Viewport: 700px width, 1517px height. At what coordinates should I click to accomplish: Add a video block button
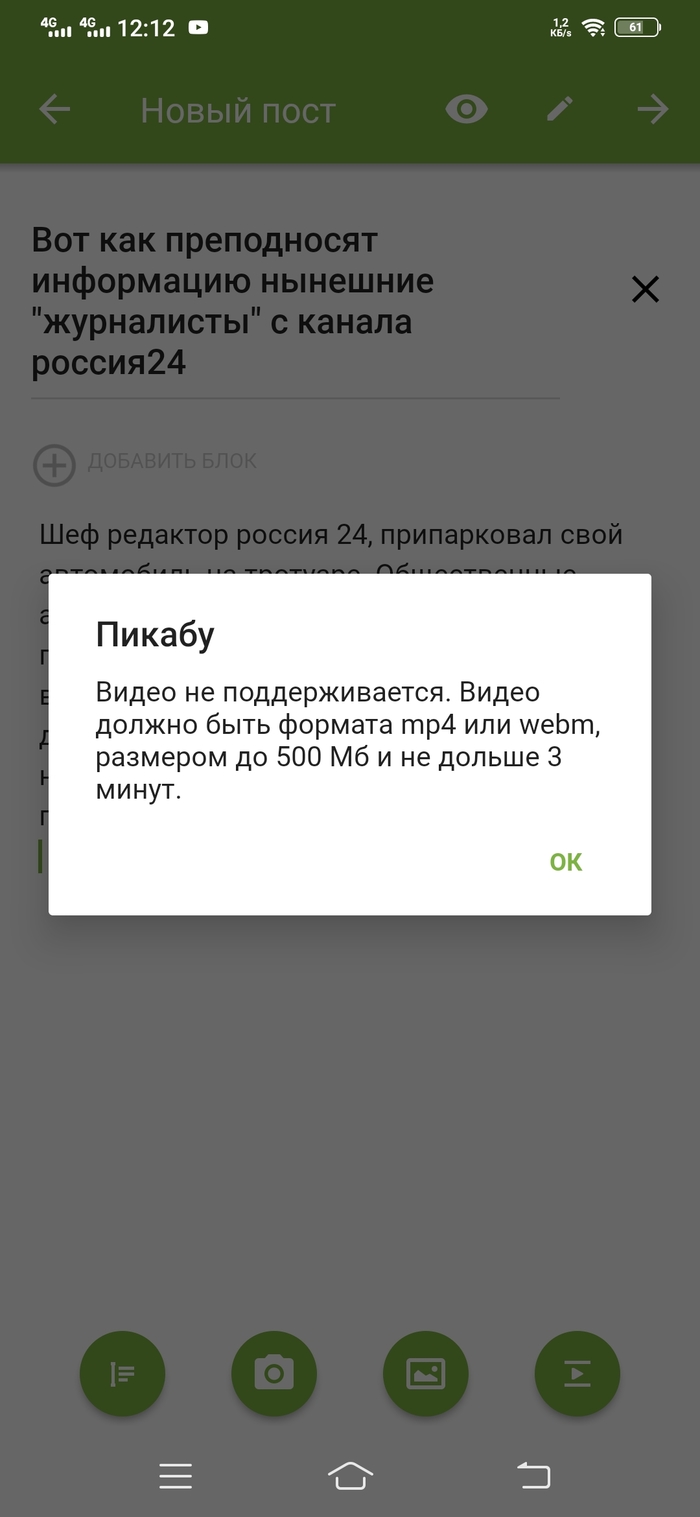pos(578,1374)
